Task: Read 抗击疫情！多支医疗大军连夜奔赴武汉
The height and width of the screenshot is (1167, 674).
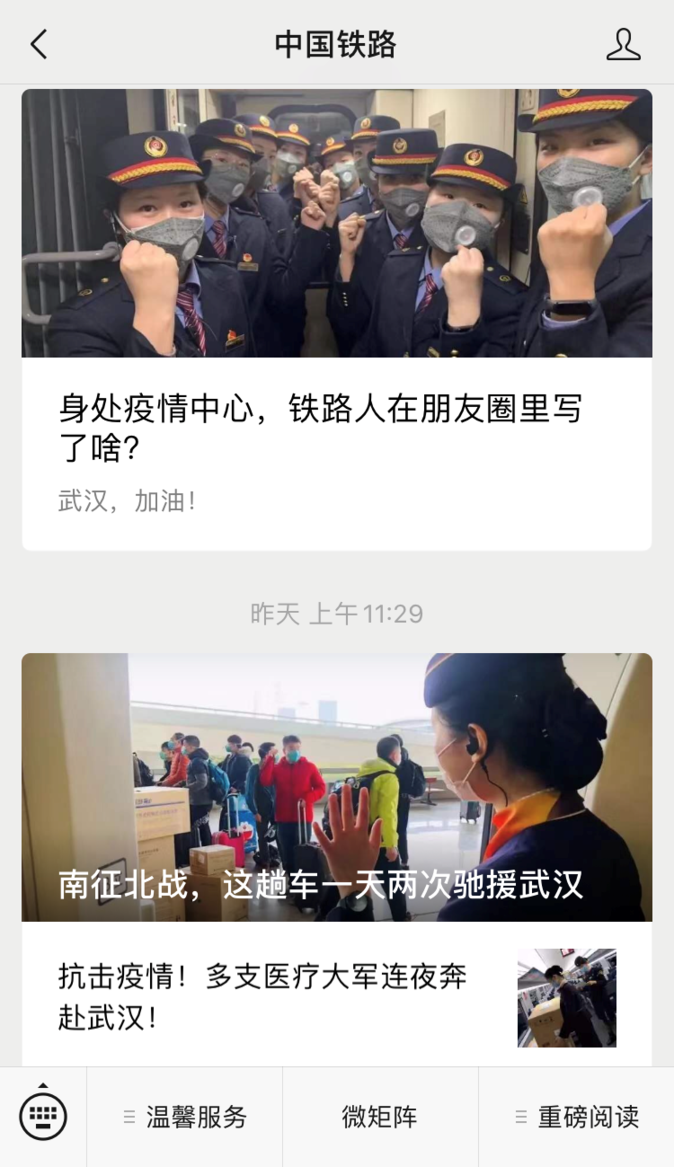Action: click(336, 997)
